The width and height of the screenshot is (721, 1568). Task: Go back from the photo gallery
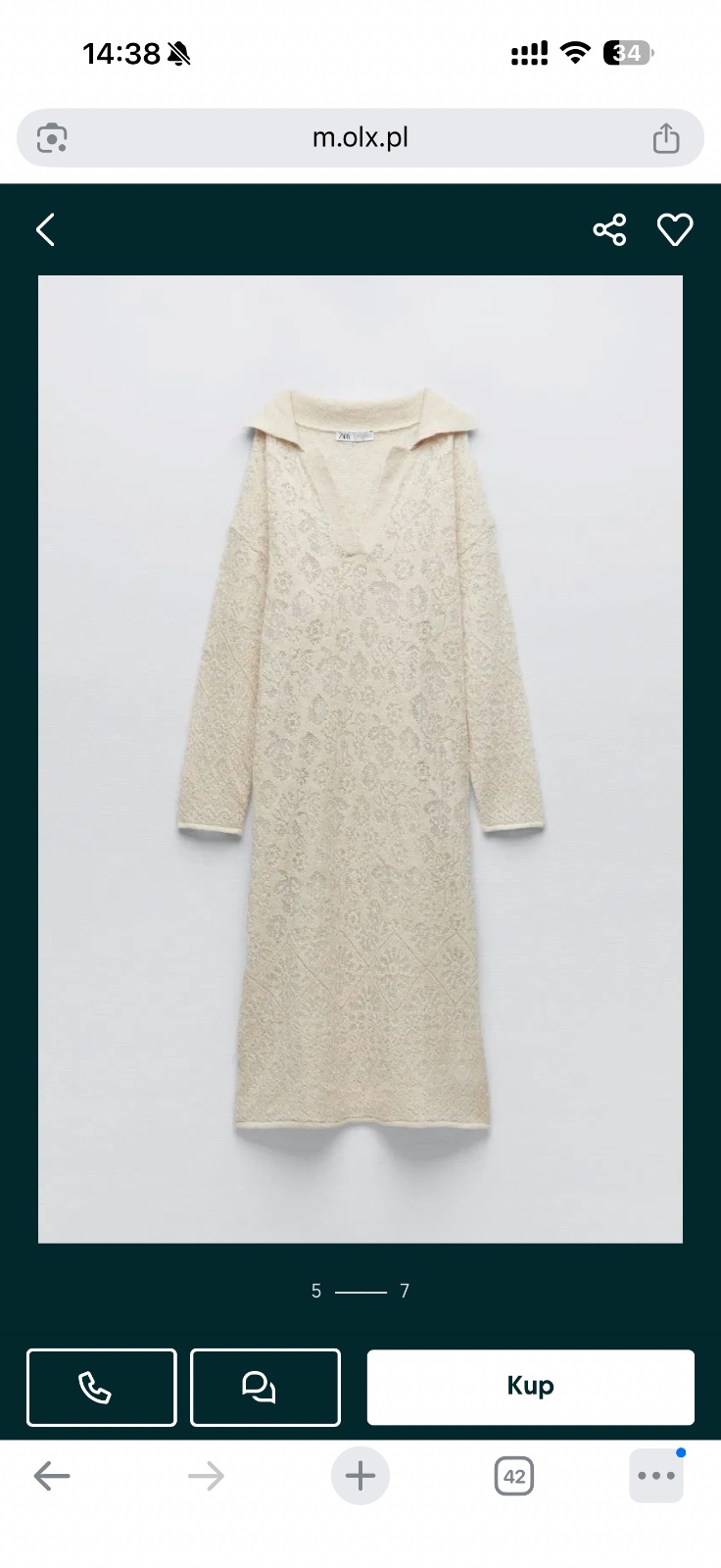click(45, 230)
